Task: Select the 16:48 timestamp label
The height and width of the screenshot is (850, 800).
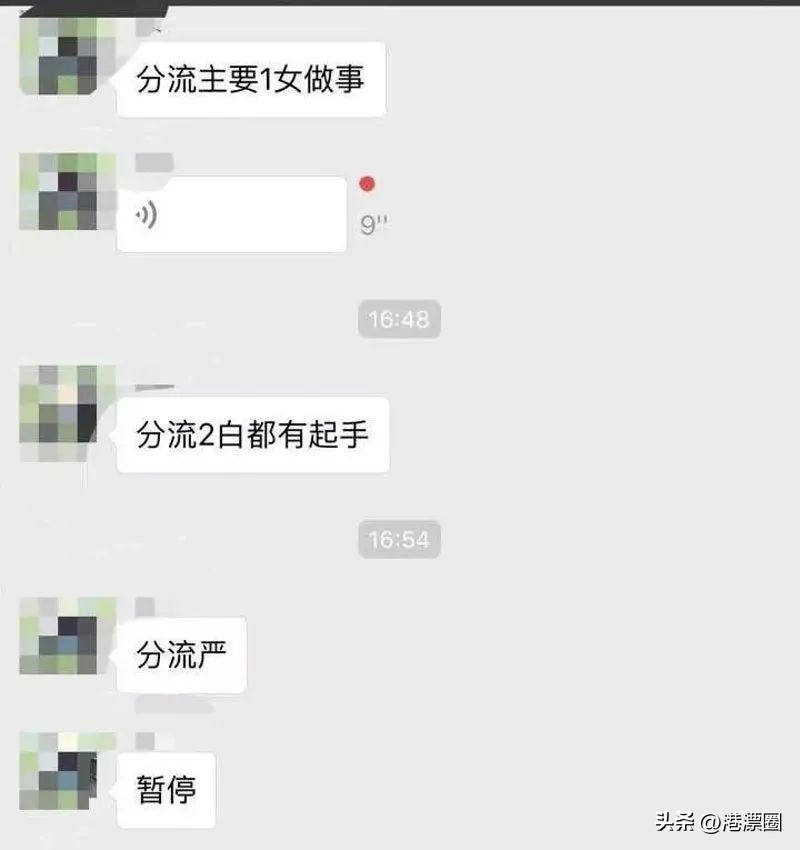Action: click(x=399, y=318)
